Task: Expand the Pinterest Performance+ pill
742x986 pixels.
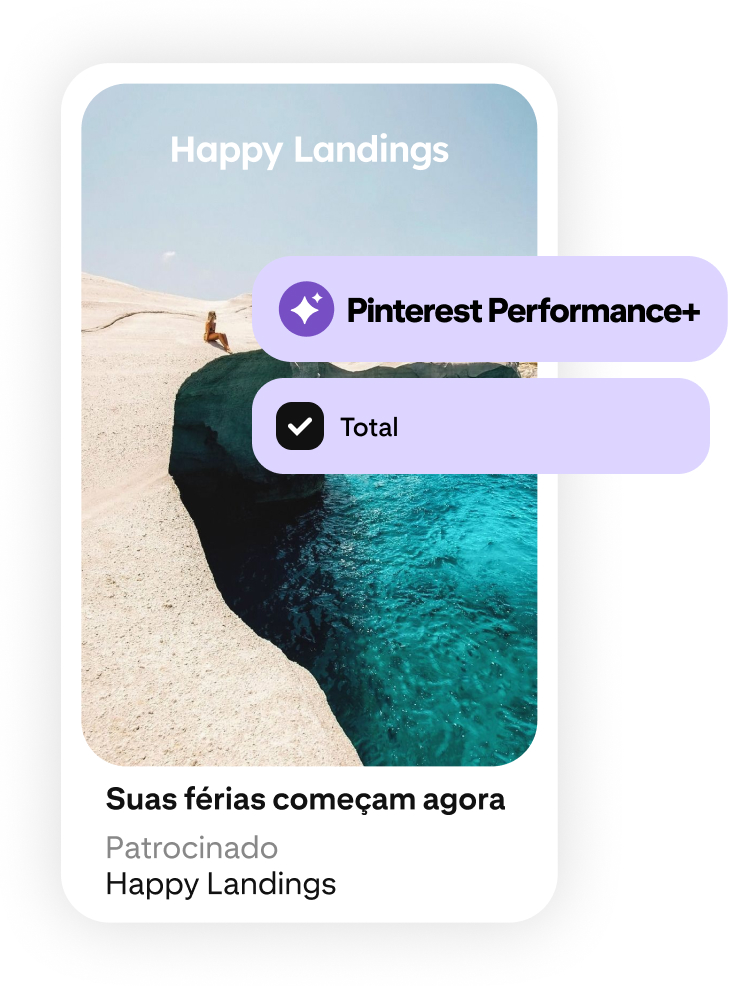Action: [x=490, y=310]
